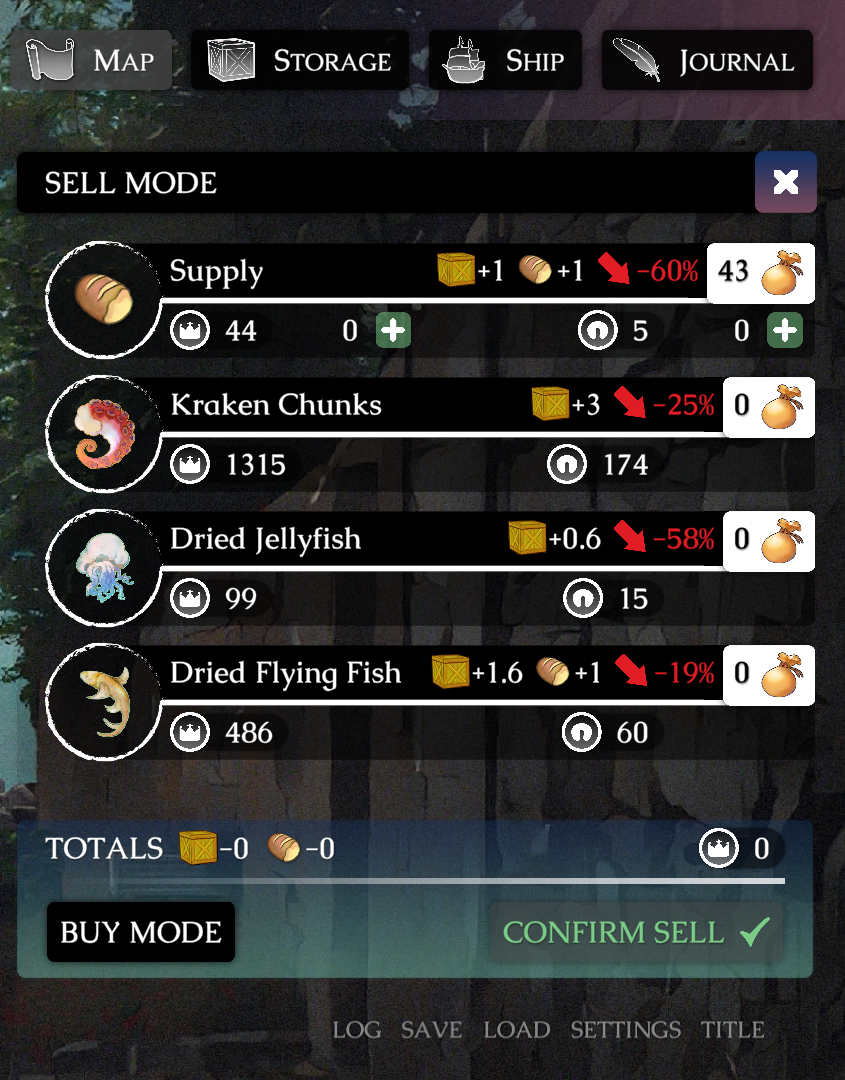The height and width of the screenshot is (1080, 845).
Task: Open the Ship tab
Action: 505,61
